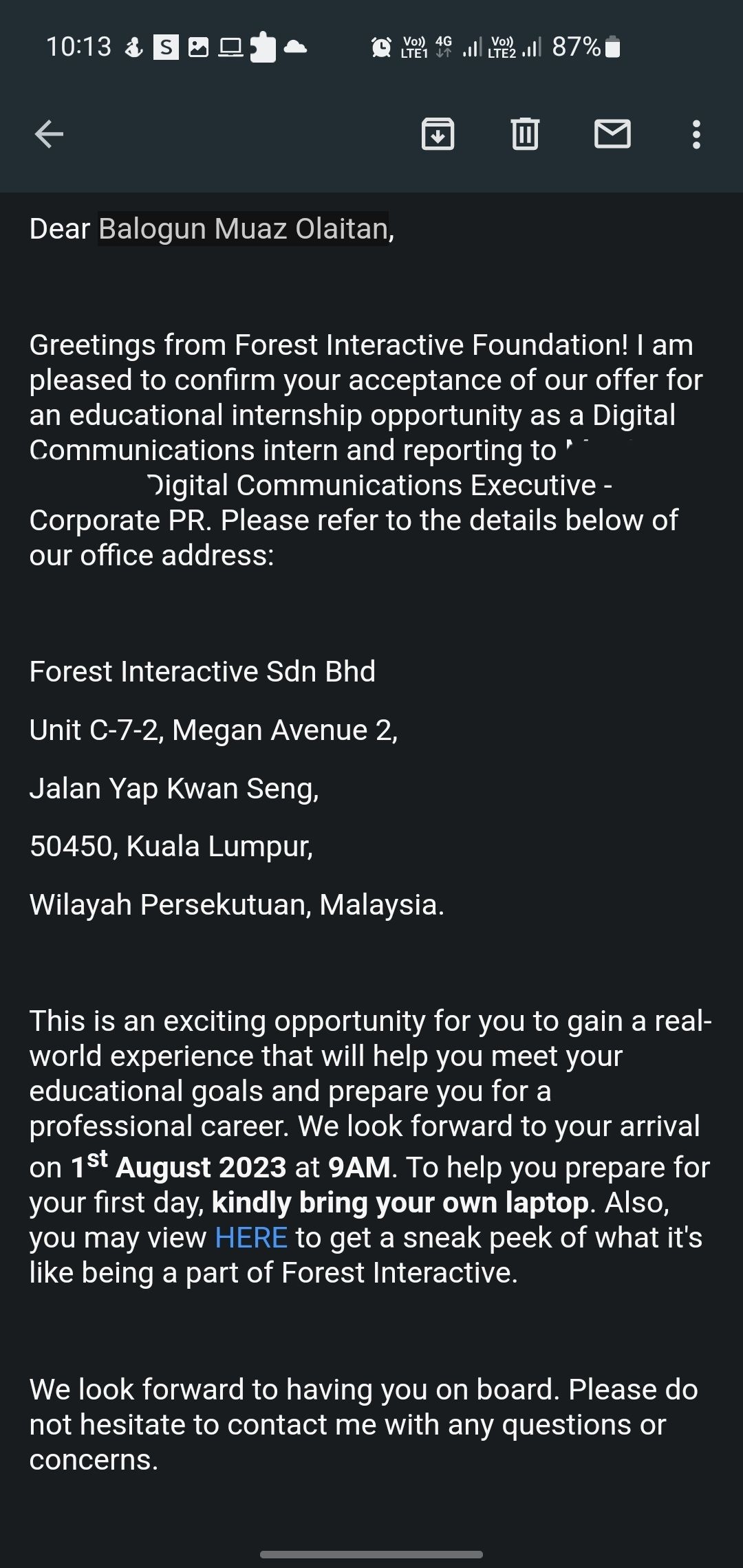Open the overflow menu
This screenshot has height=1568, width=743.
click(696, 134)
